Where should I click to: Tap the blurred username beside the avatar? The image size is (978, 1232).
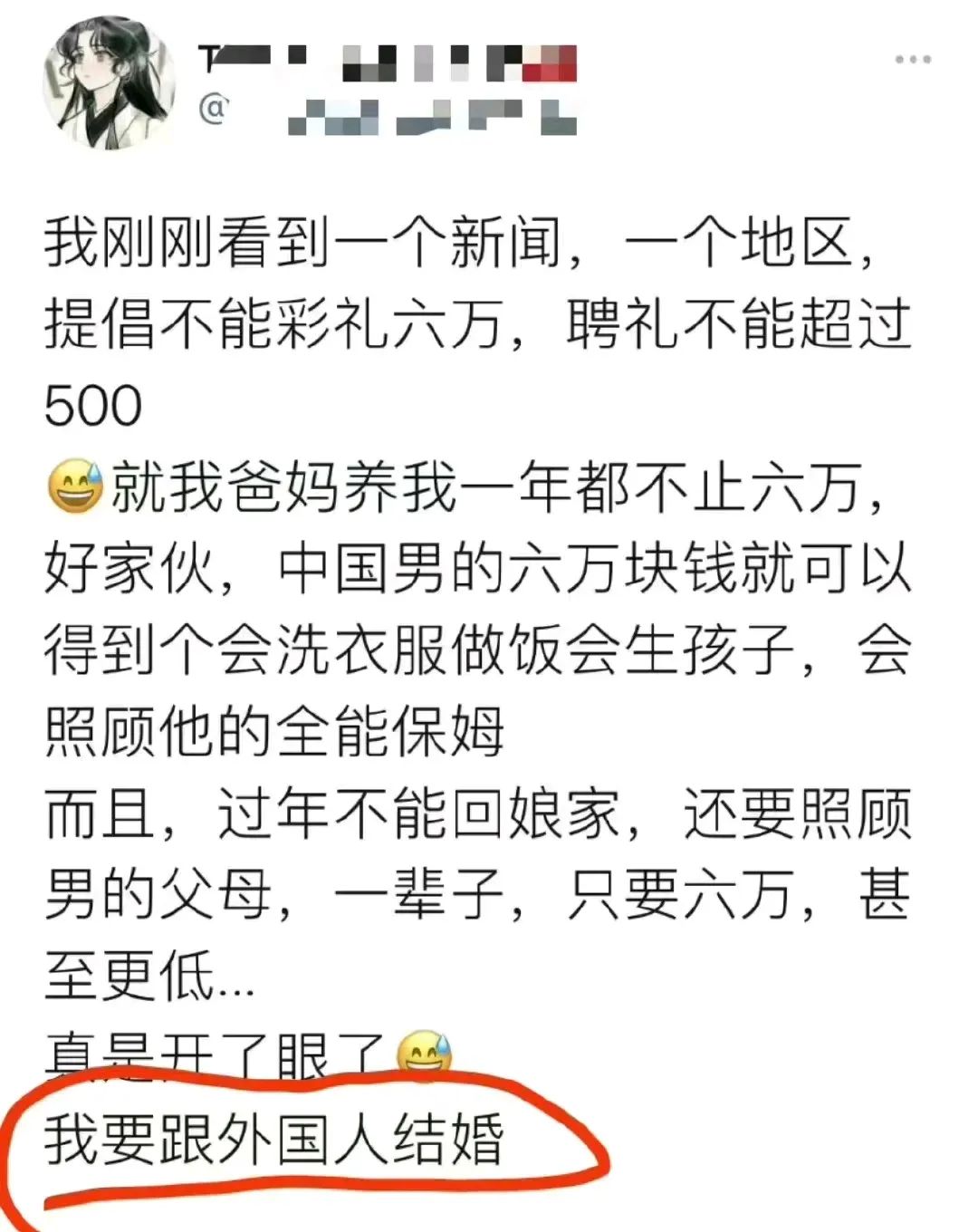[389, 63]
